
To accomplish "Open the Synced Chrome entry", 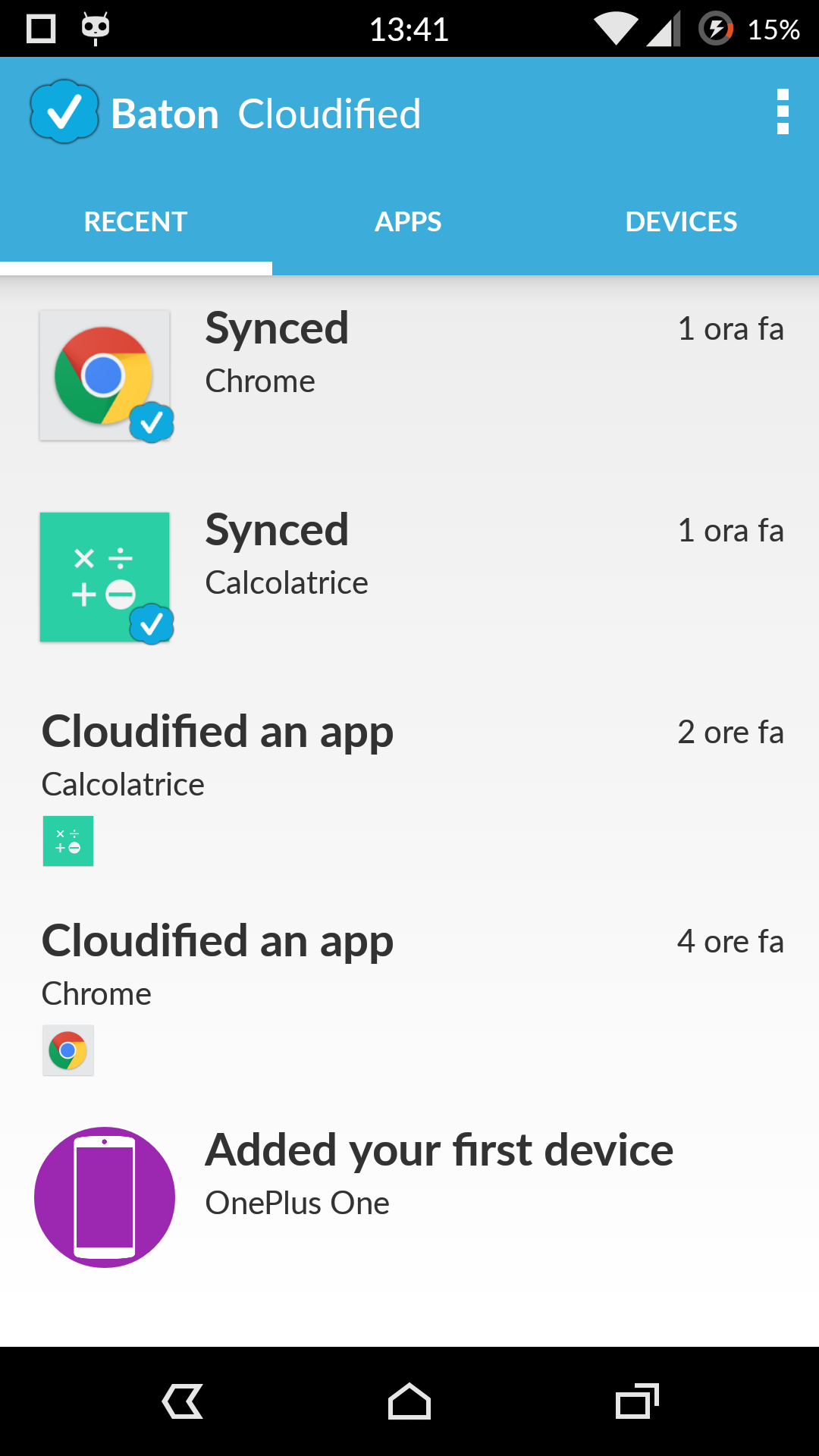I will coord(409,375).
